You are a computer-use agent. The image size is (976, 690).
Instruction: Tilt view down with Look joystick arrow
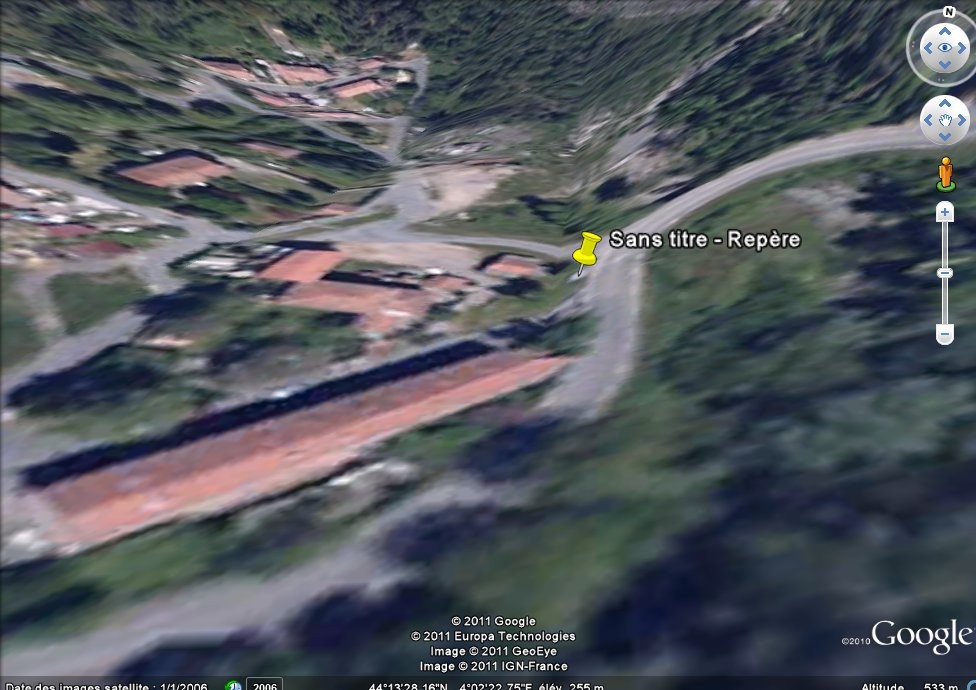(944, 66)
